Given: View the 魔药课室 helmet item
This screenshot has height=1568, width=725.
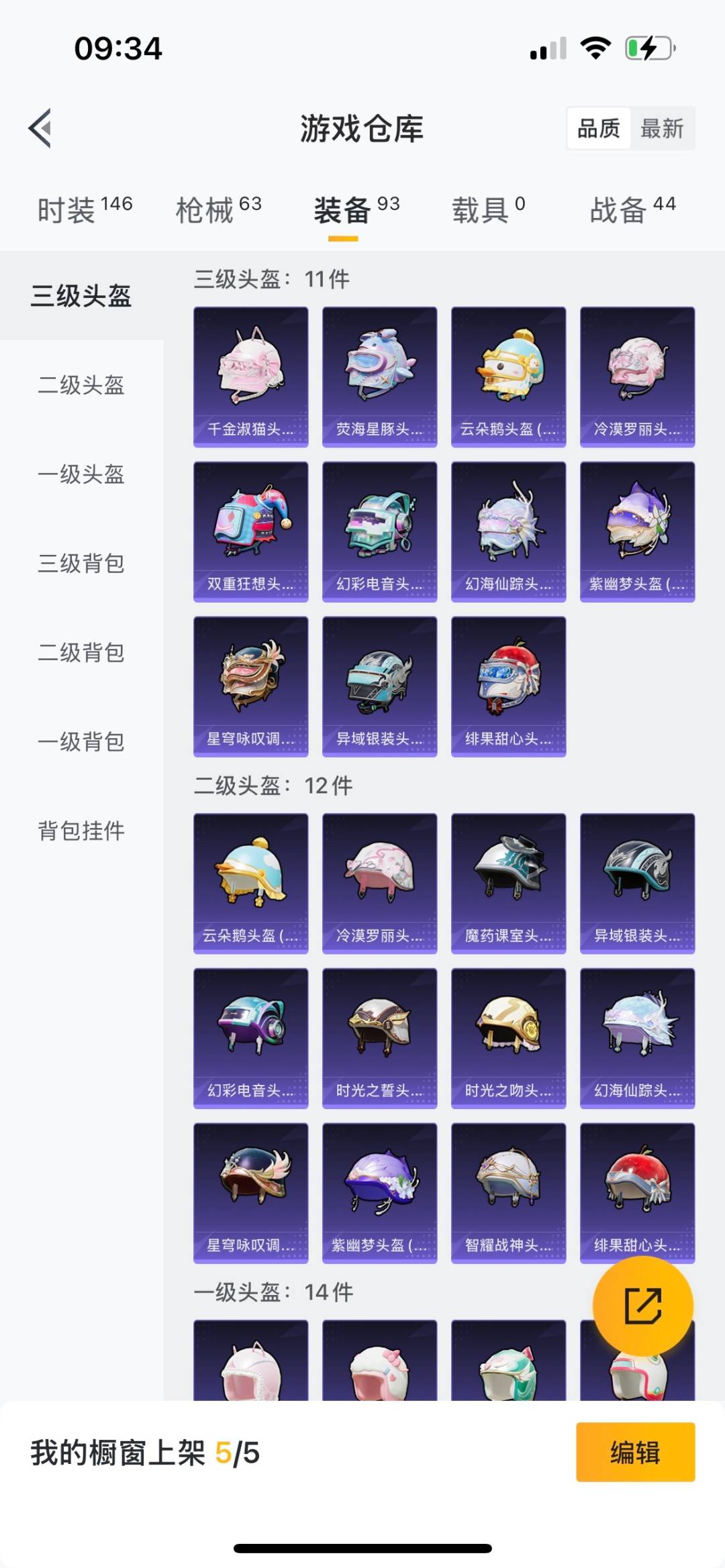Looking at the screenshot, I should (x=509, y=884).
